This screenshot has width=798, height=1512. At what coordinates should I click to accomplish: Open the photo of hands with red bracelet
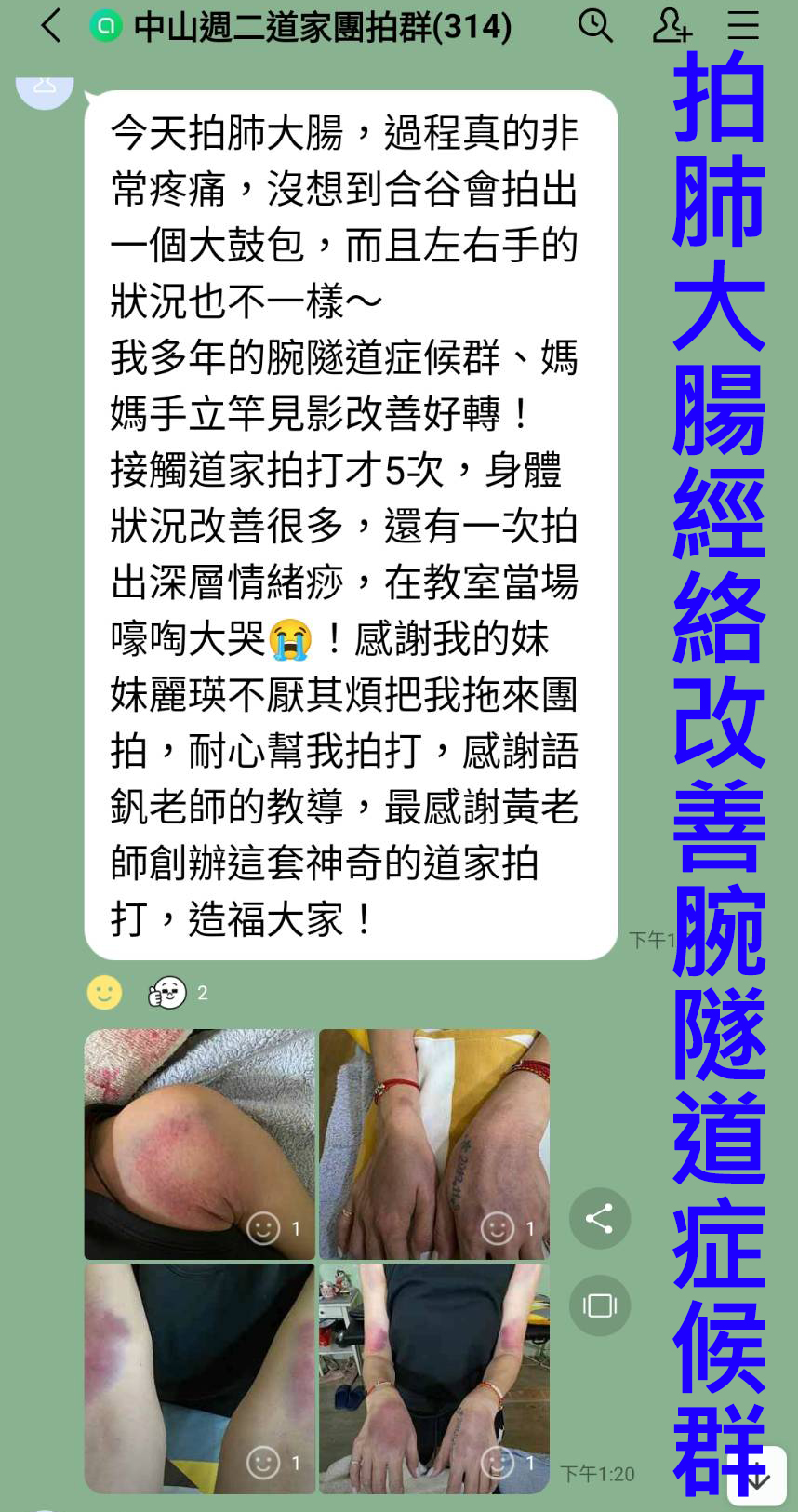[433, 1144]
